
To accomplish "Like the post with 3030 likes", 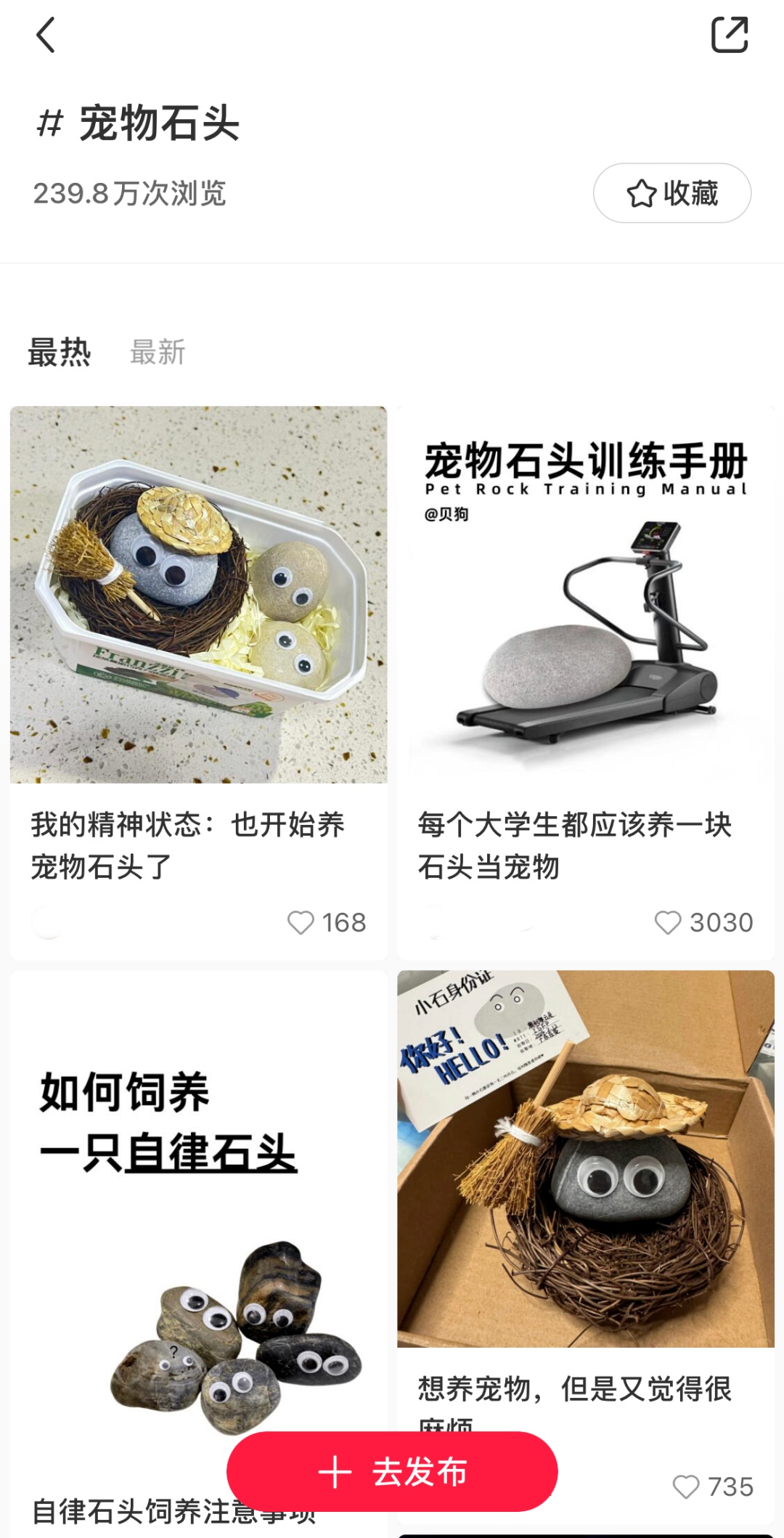I will pos(668,922).
